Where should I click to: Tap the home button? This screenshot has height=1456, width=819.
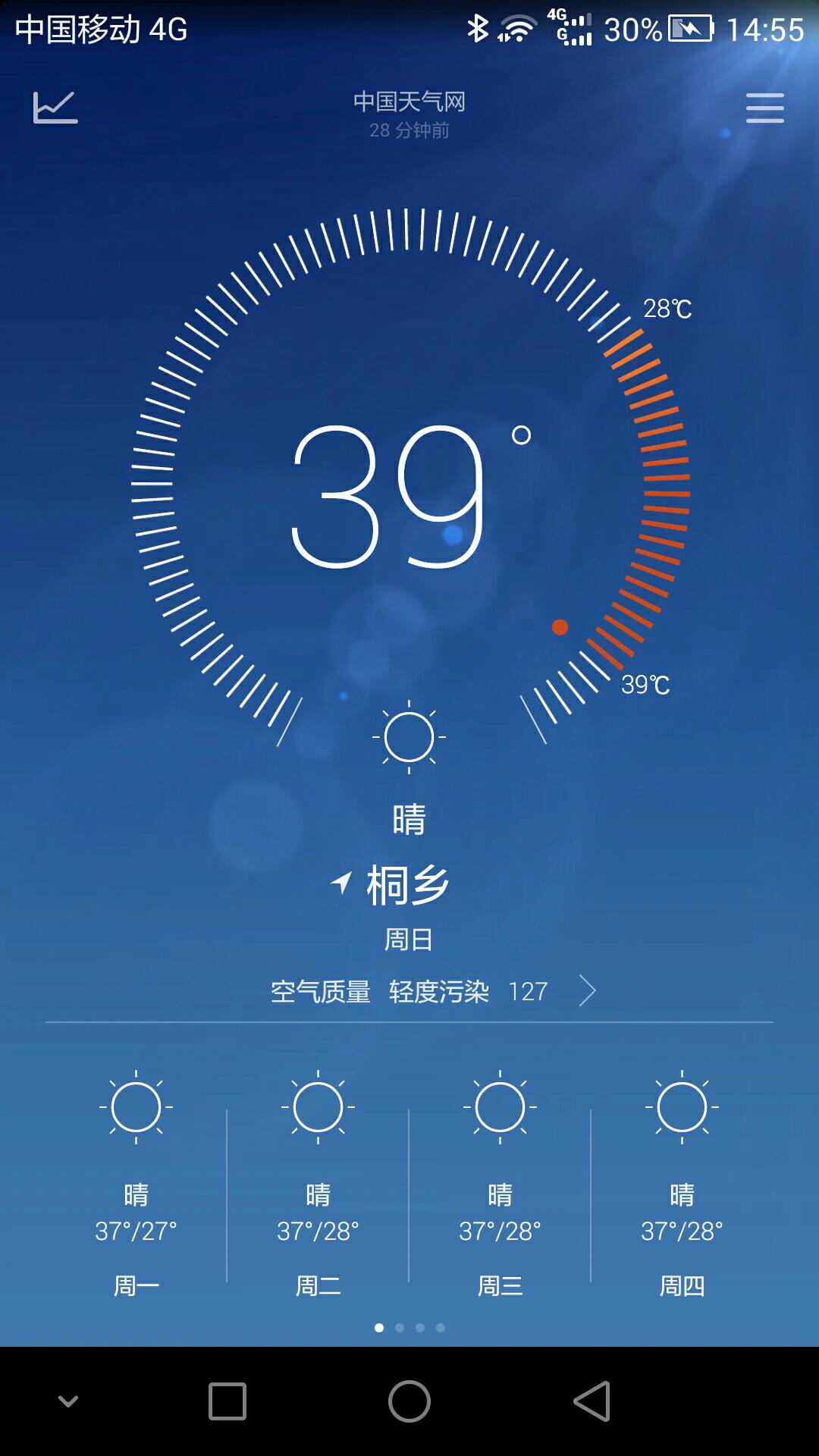point(409,1401)
